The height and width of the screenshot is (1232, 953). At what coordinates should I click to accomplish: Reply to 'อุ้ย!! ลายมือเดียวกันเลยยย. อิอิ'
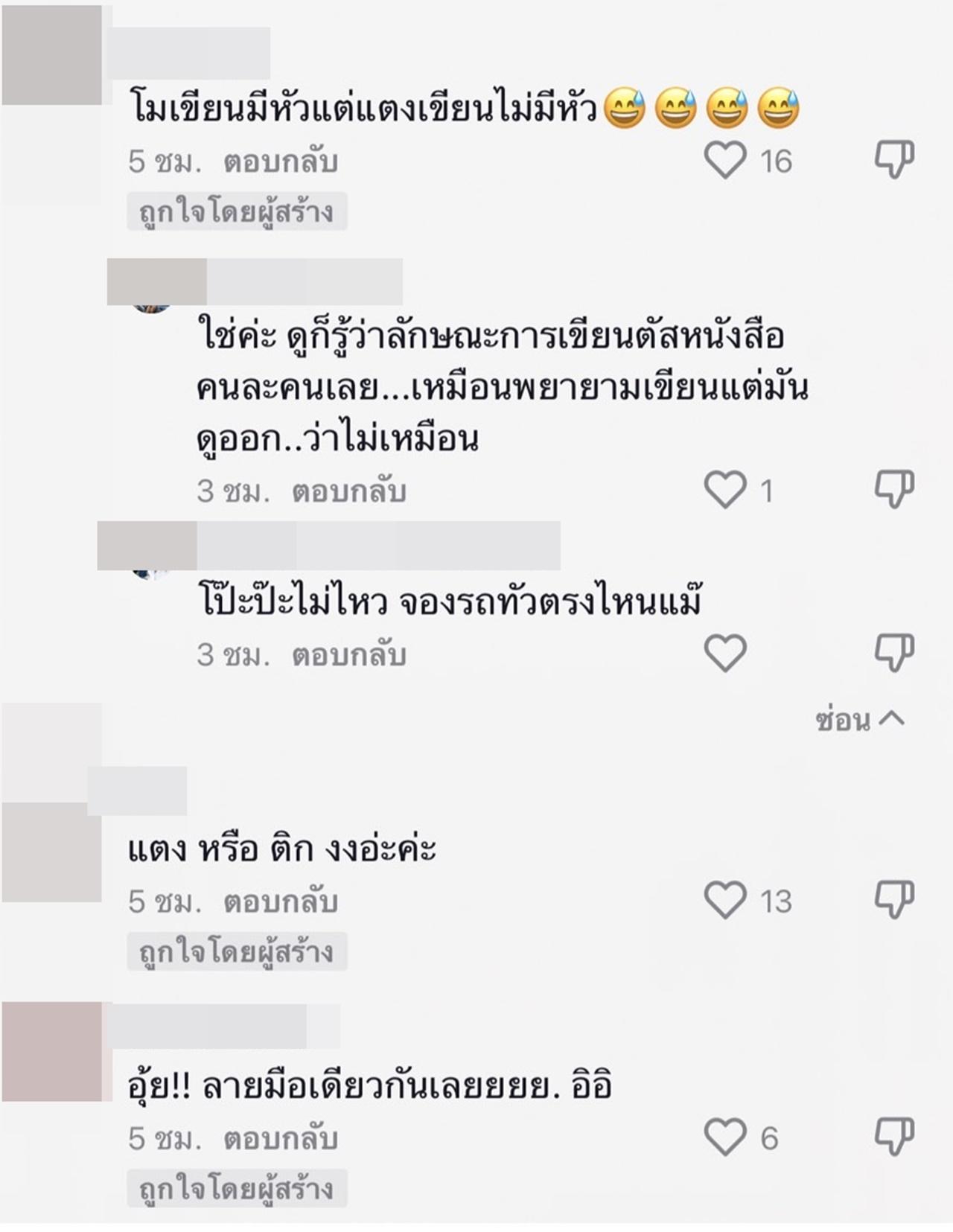tap(281, 1138)
